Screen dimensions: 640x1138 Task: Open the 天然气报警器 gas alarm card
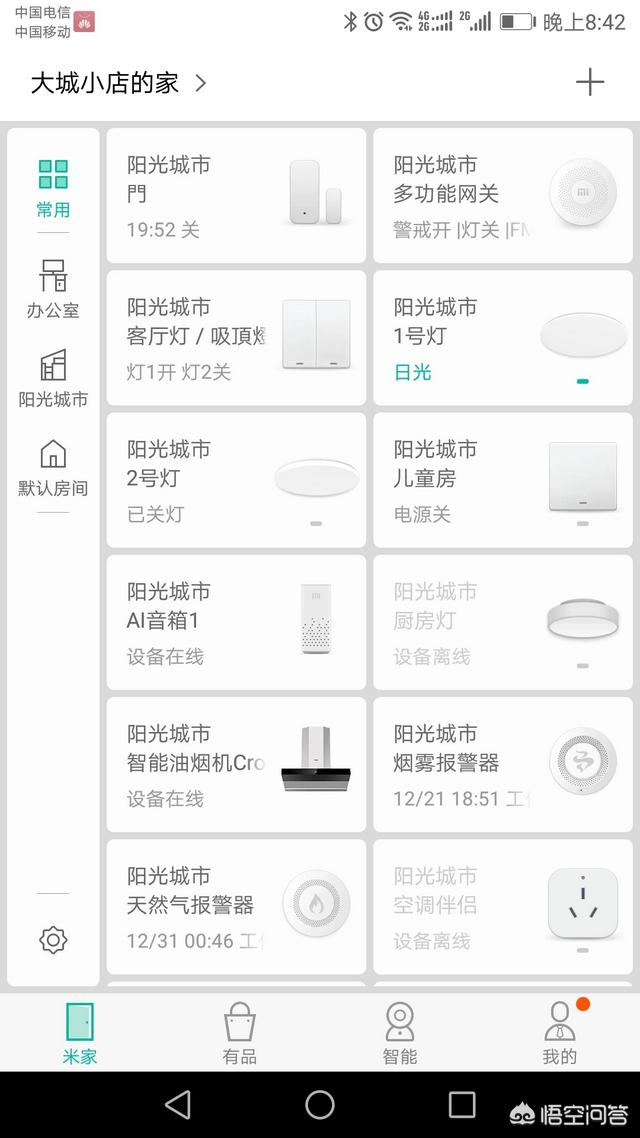[236, 906]
